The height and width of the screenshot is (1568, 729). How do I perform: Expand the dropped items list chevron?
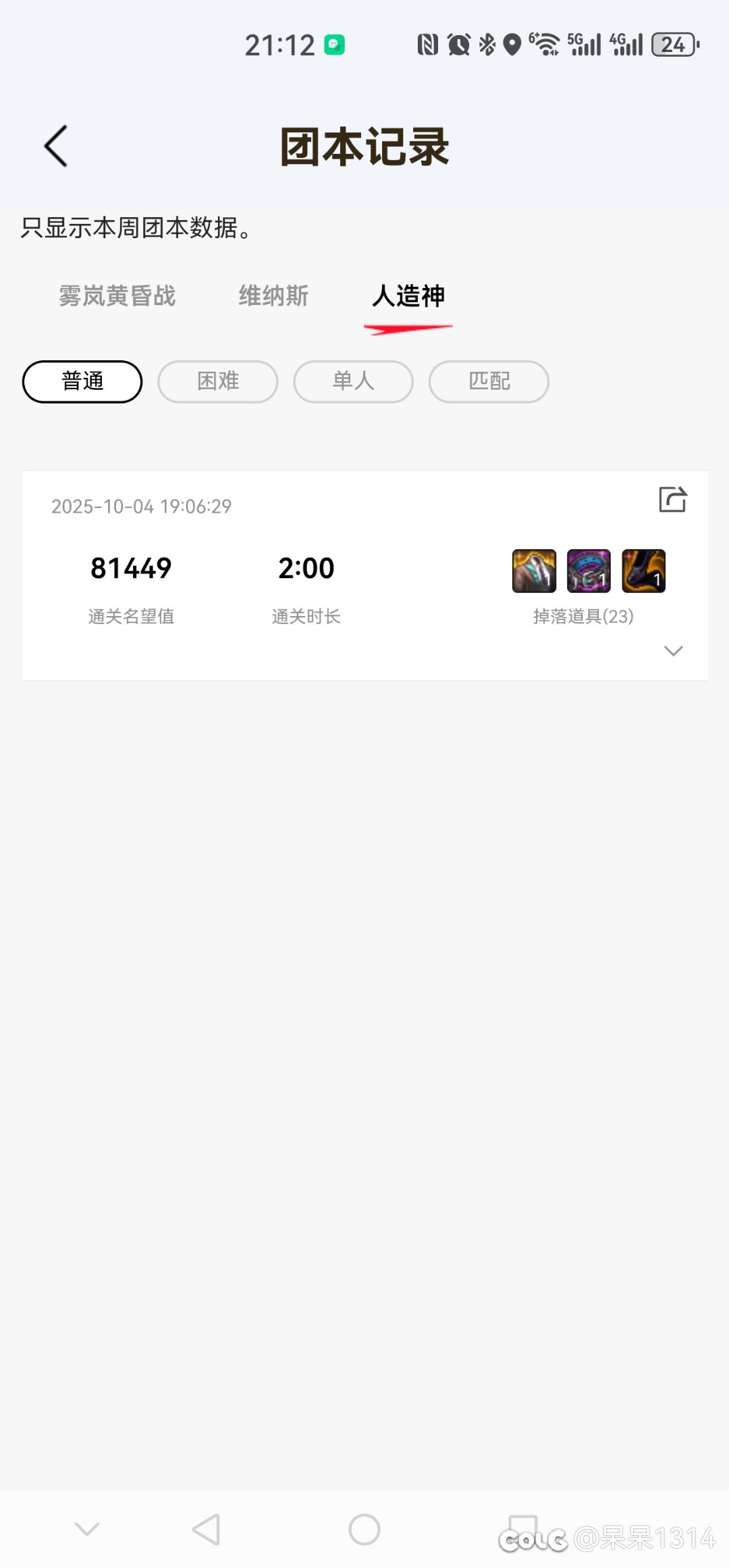pyautogui.click(x=673, y=650)
